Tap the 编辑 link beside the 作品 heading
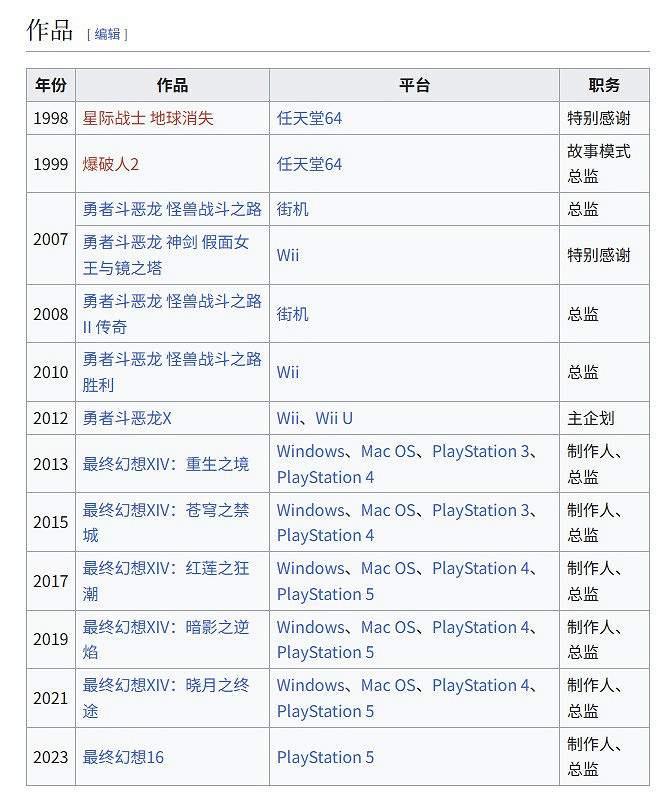The width and height of the screenshot is (659, 796). 107,34
